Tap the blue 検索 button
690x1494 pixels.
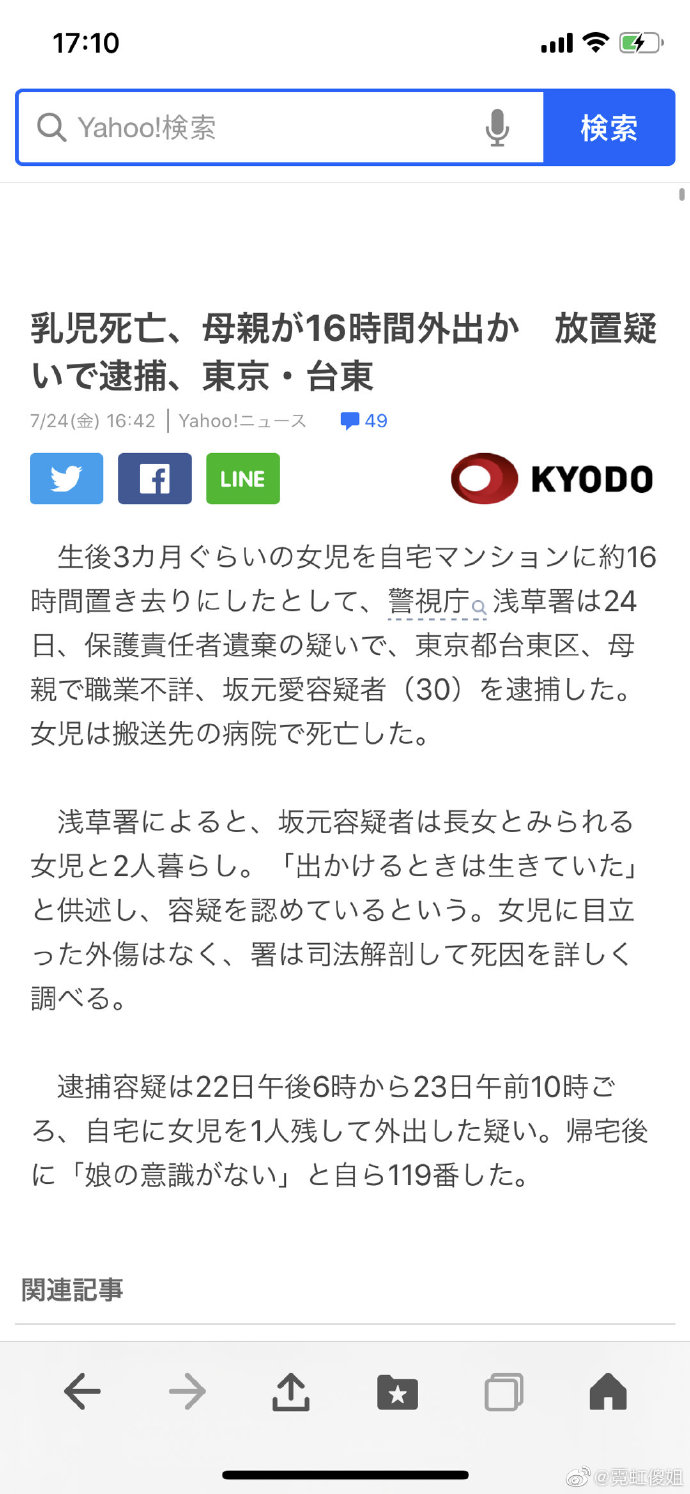coord(609,128)
